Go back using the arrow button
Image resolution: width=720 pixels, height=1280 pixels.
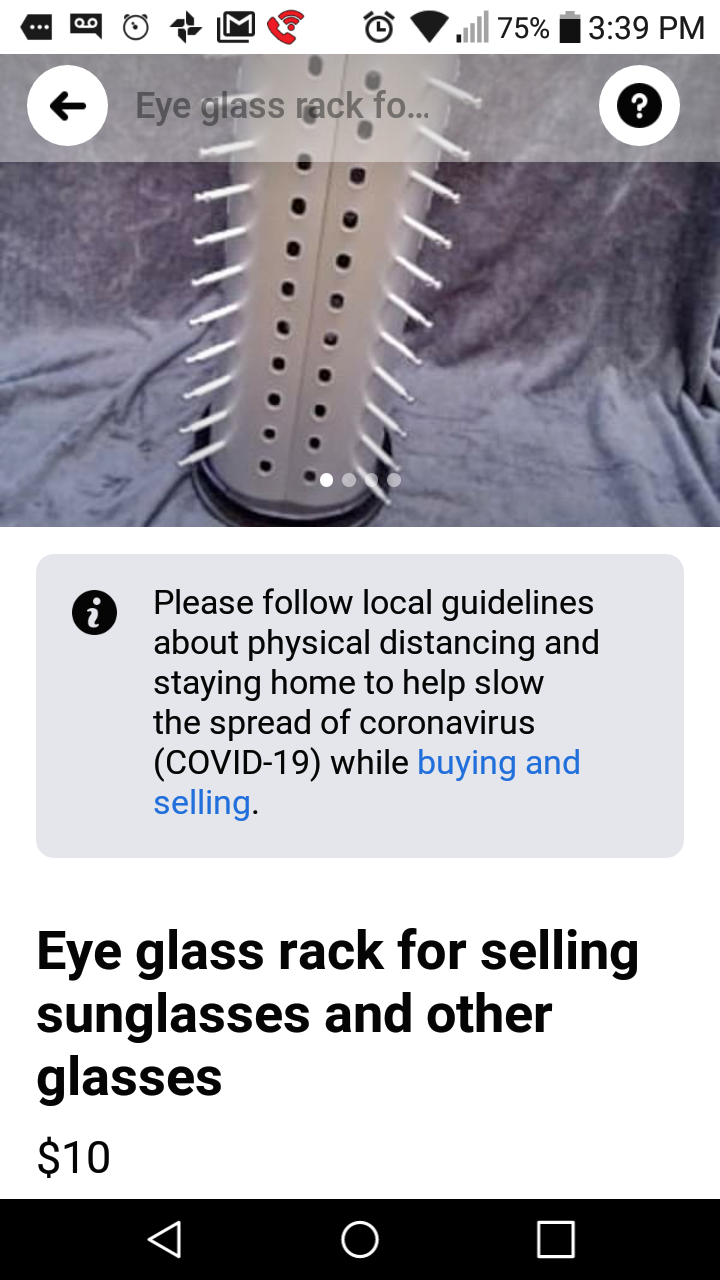point(67,106)
